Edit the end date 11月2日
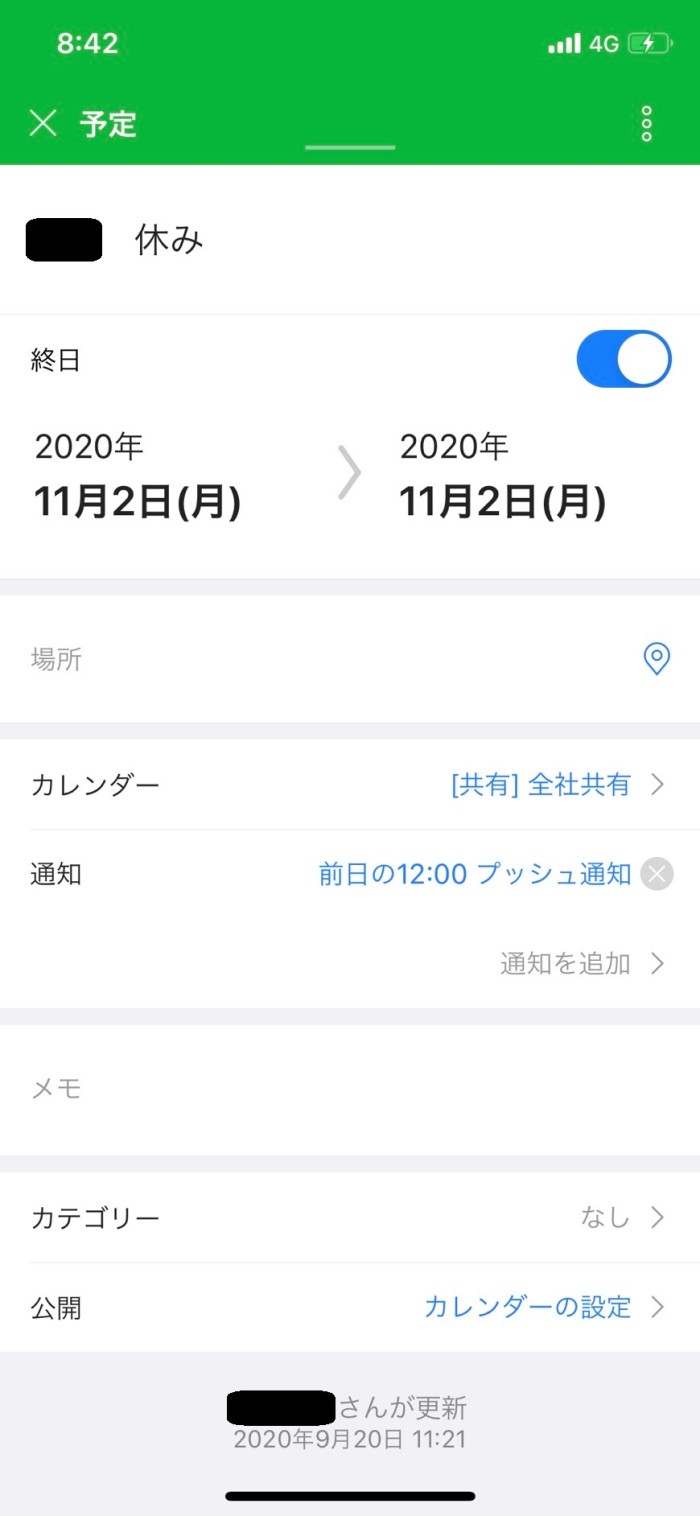Screen dimensions: 700x1516 click(x=503, y=476)
